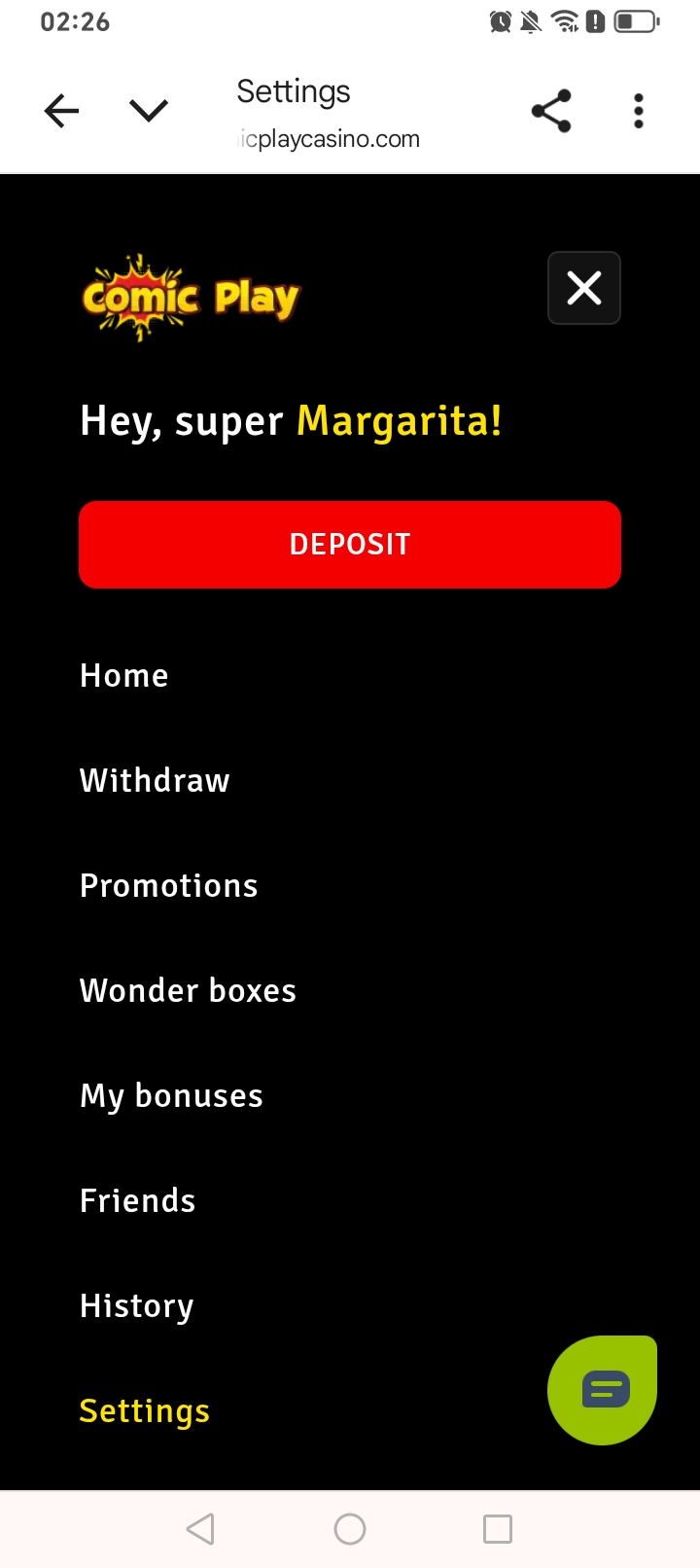
Task: View History
Action: coord(137,1306)
